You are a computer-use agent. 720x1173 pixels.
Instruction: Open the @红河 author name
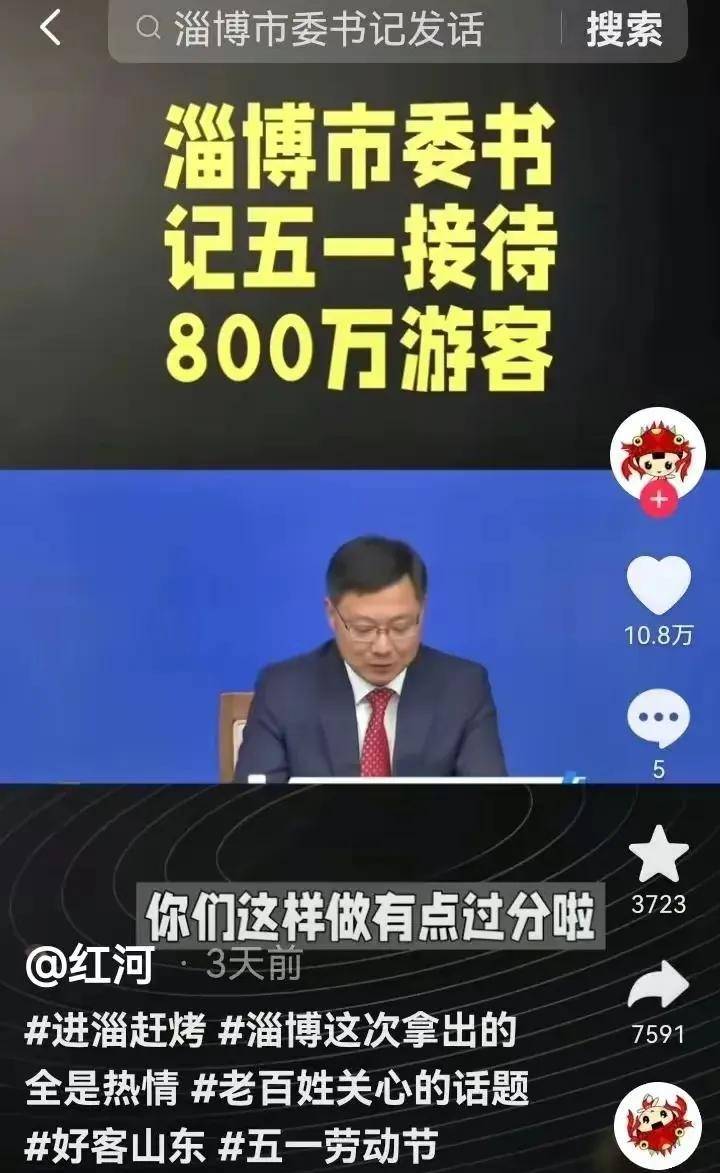click(90, 966)
